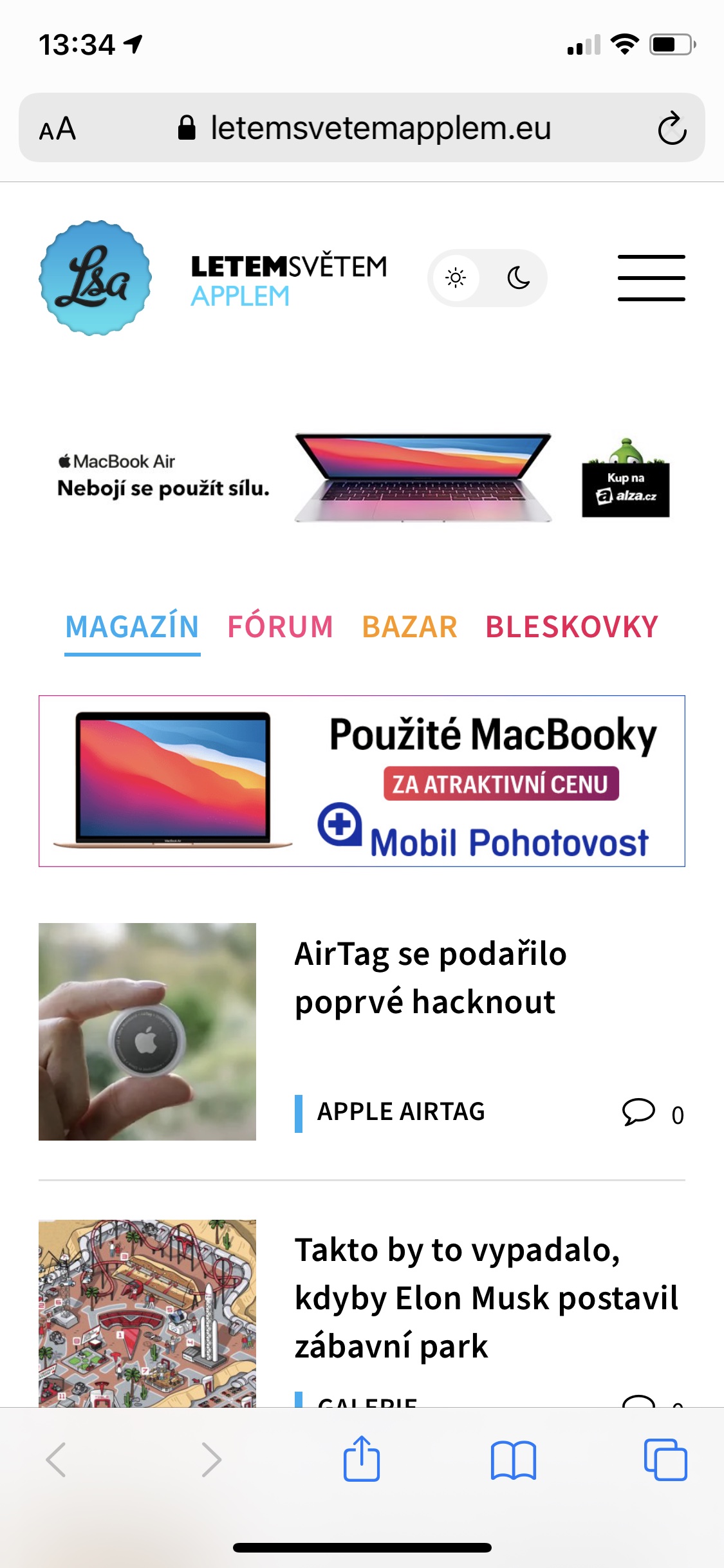Reload the page
The height and width of the screenshot is (1568, 724).
pyautogui.click(x=672, y=128)
